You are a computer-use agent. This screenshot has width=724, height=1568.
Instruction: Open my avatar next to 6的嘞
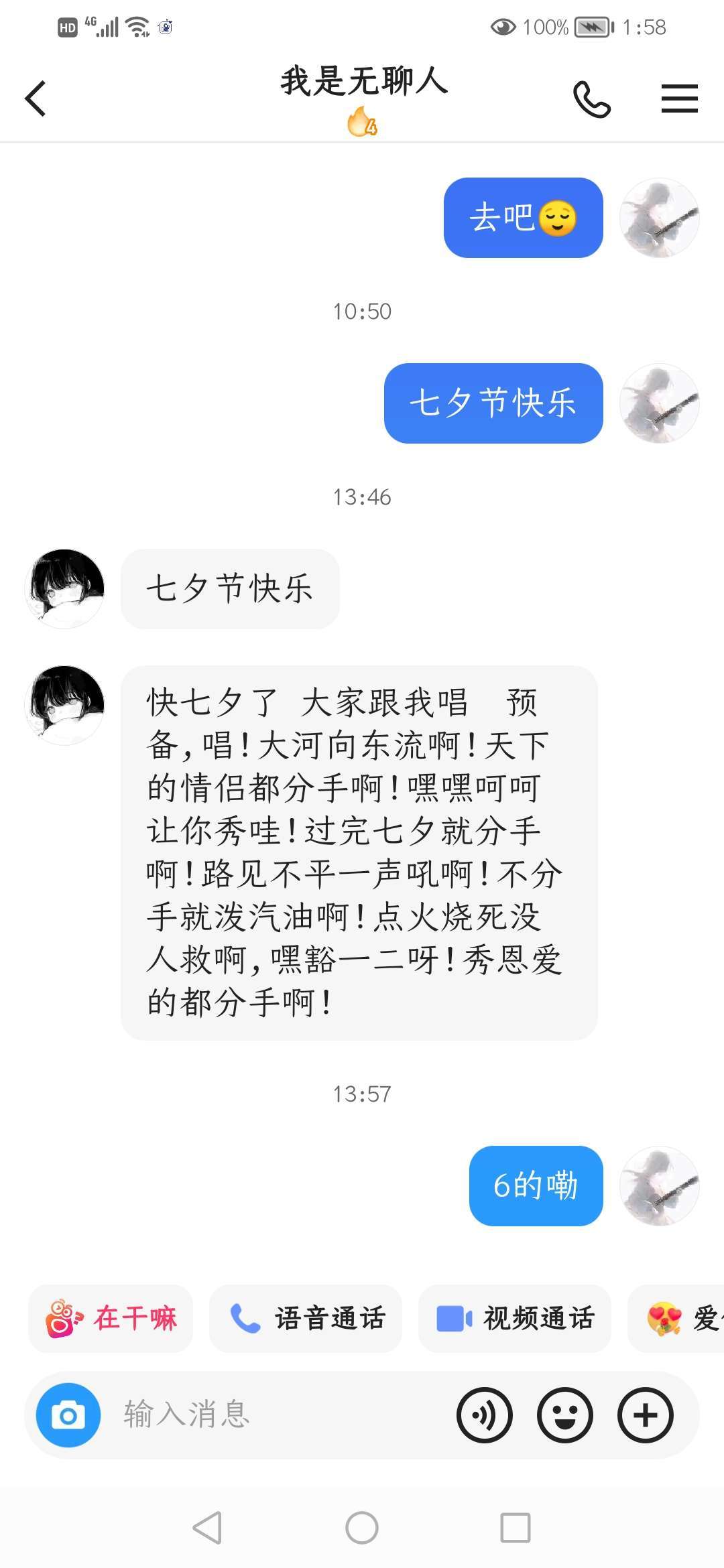pyautogui.click(x=660, y=1185)
